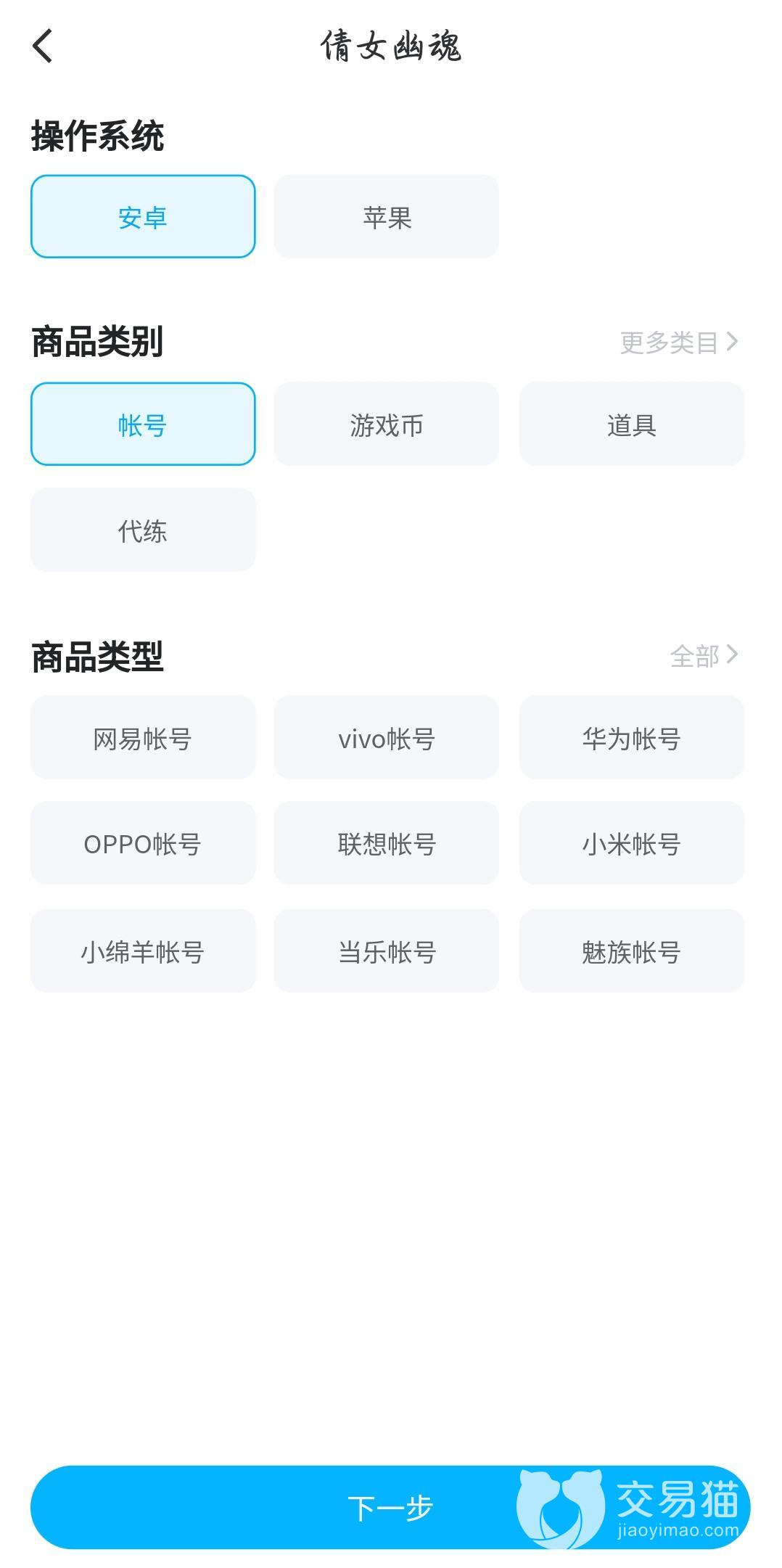Screen dimensions: 782x1568
Task: Select the 联想帐号 chip
Action: point(387,843)
